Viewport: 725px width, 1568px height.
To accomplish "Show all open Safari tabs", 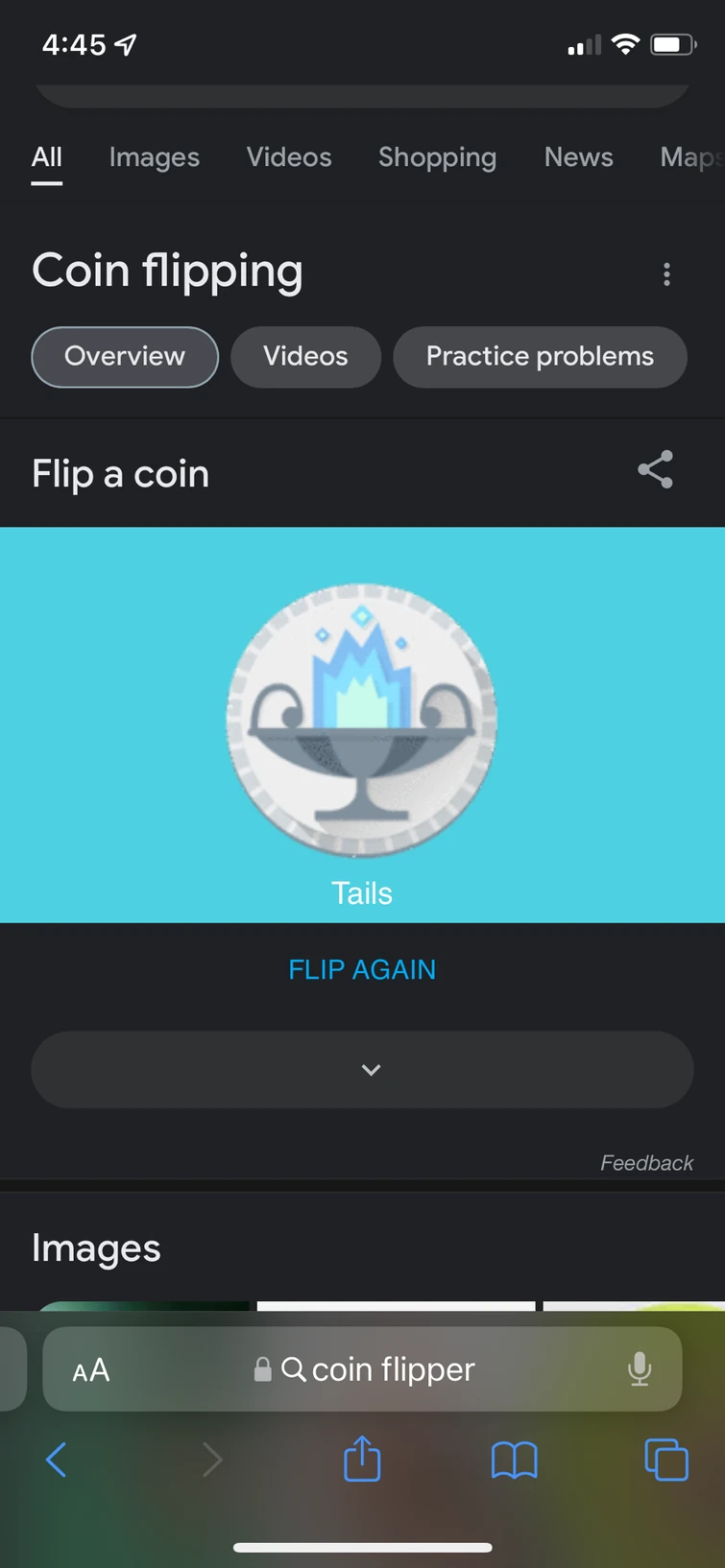I will coord(666,1461).
